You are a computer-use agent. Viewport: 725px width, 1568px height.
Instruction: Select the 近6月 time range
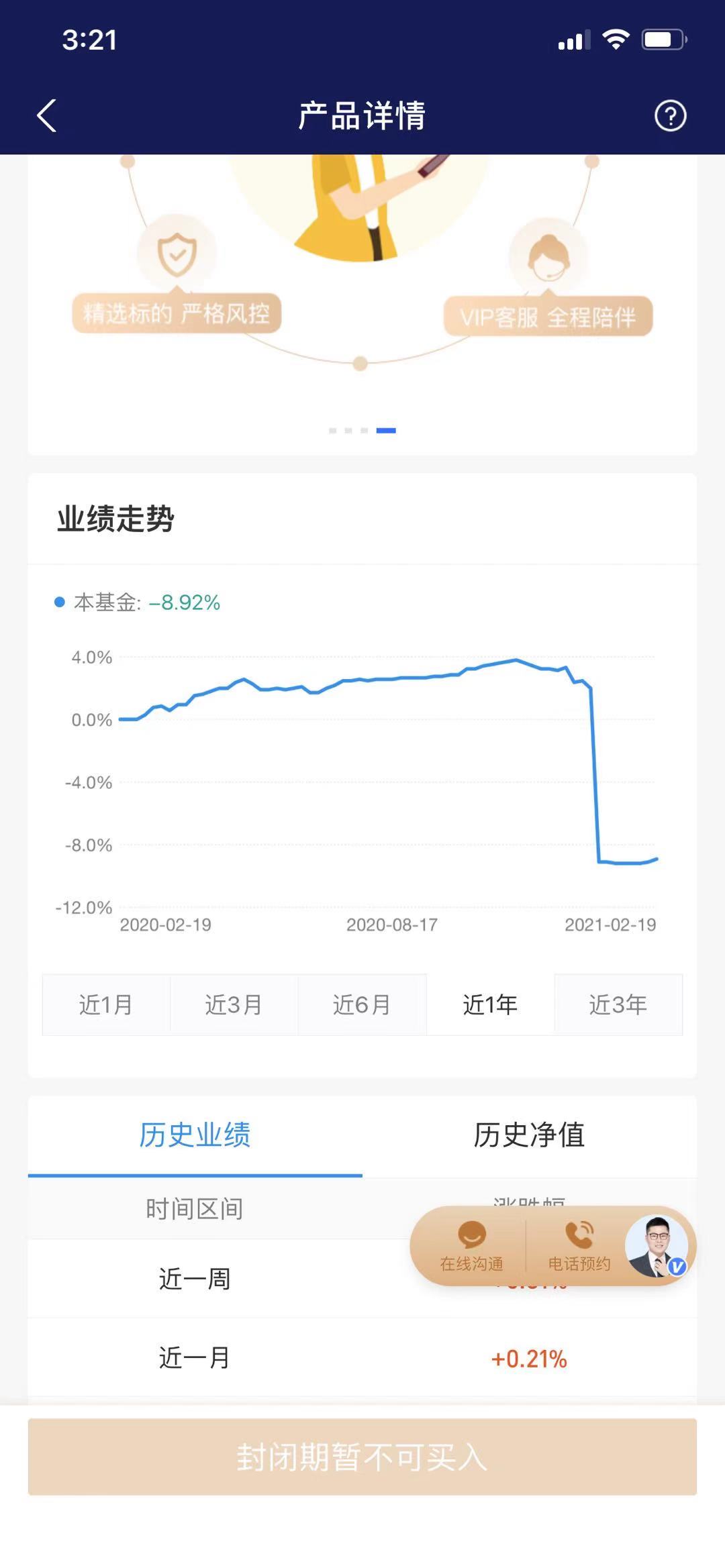point(362,1005)
